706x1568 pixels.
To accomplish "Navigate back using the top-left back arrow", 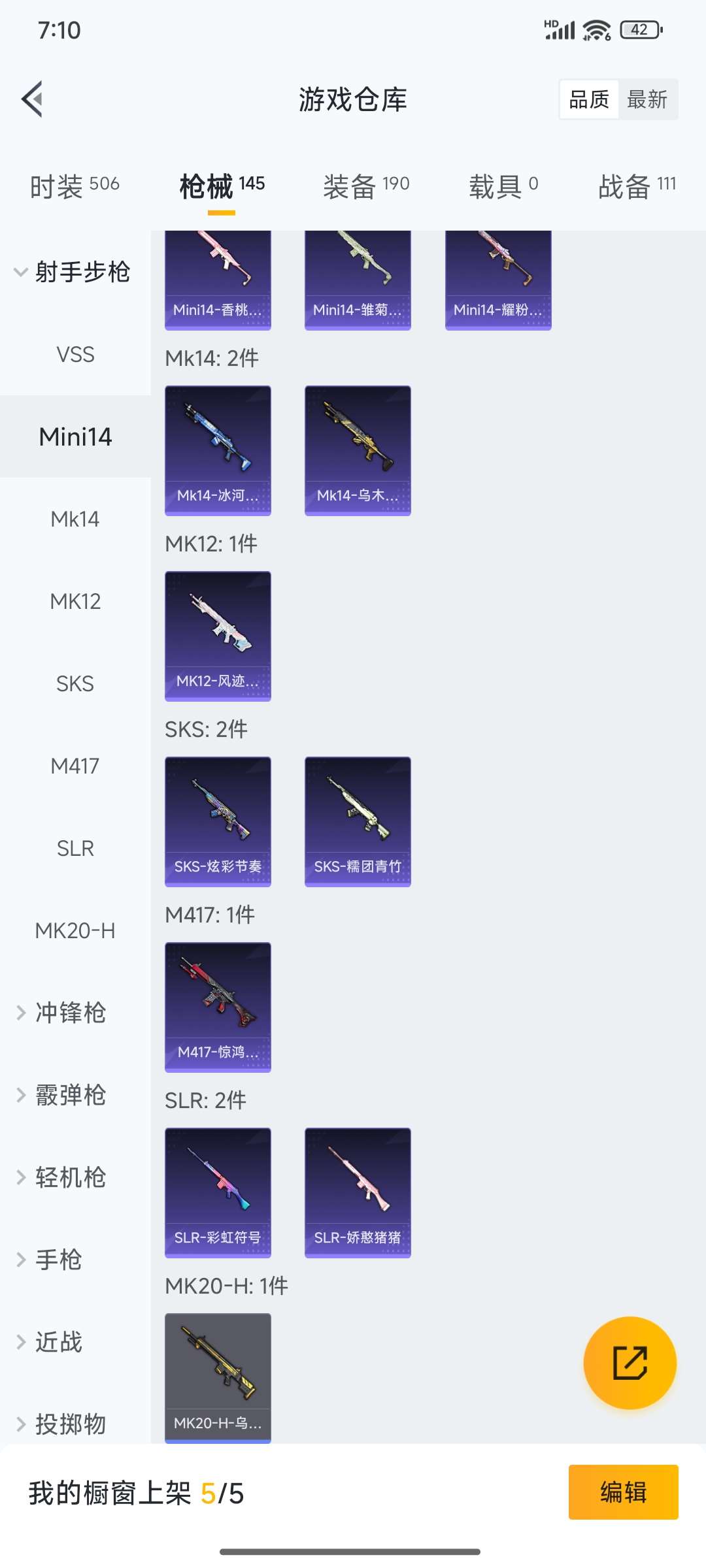I will (33, 99).
